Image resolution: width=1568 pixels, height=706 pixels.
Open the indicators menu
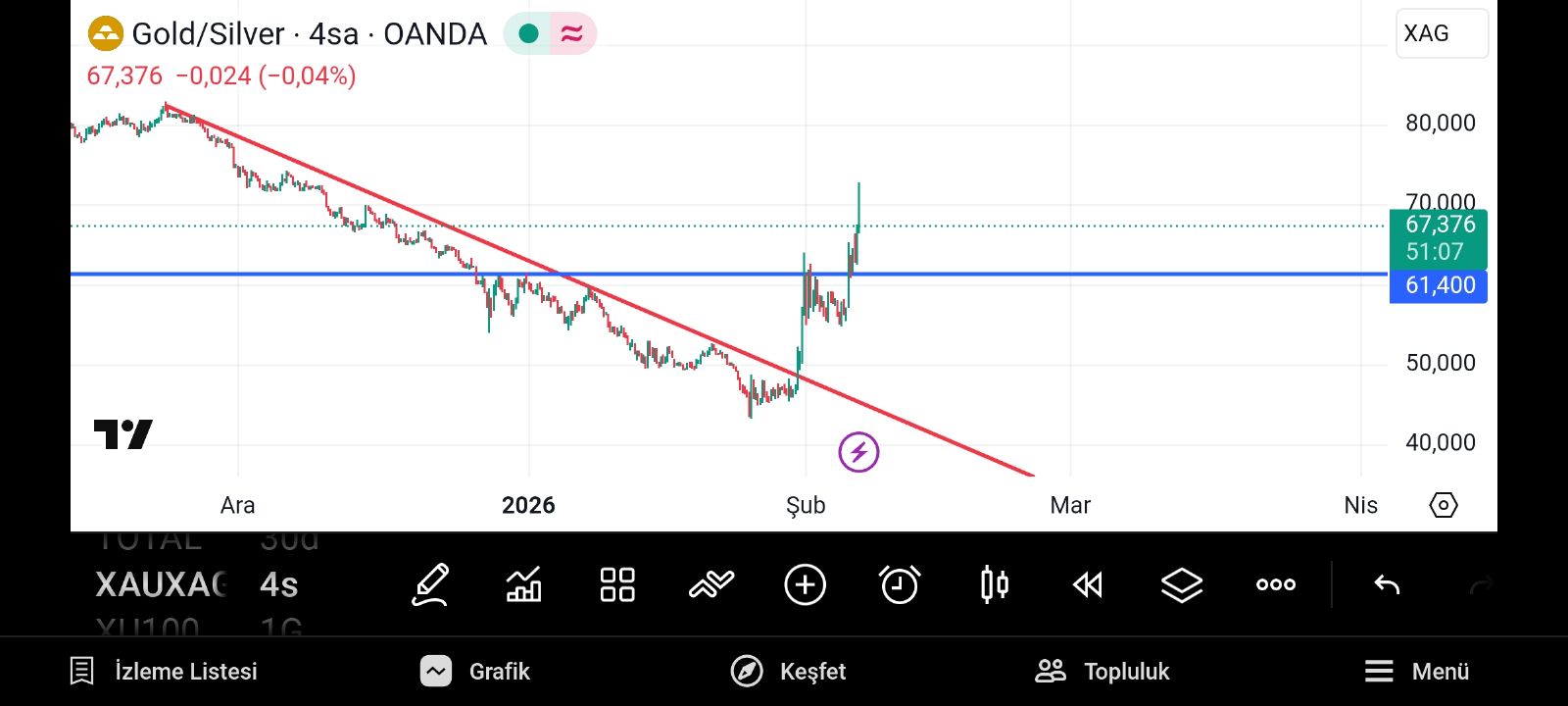523,585
